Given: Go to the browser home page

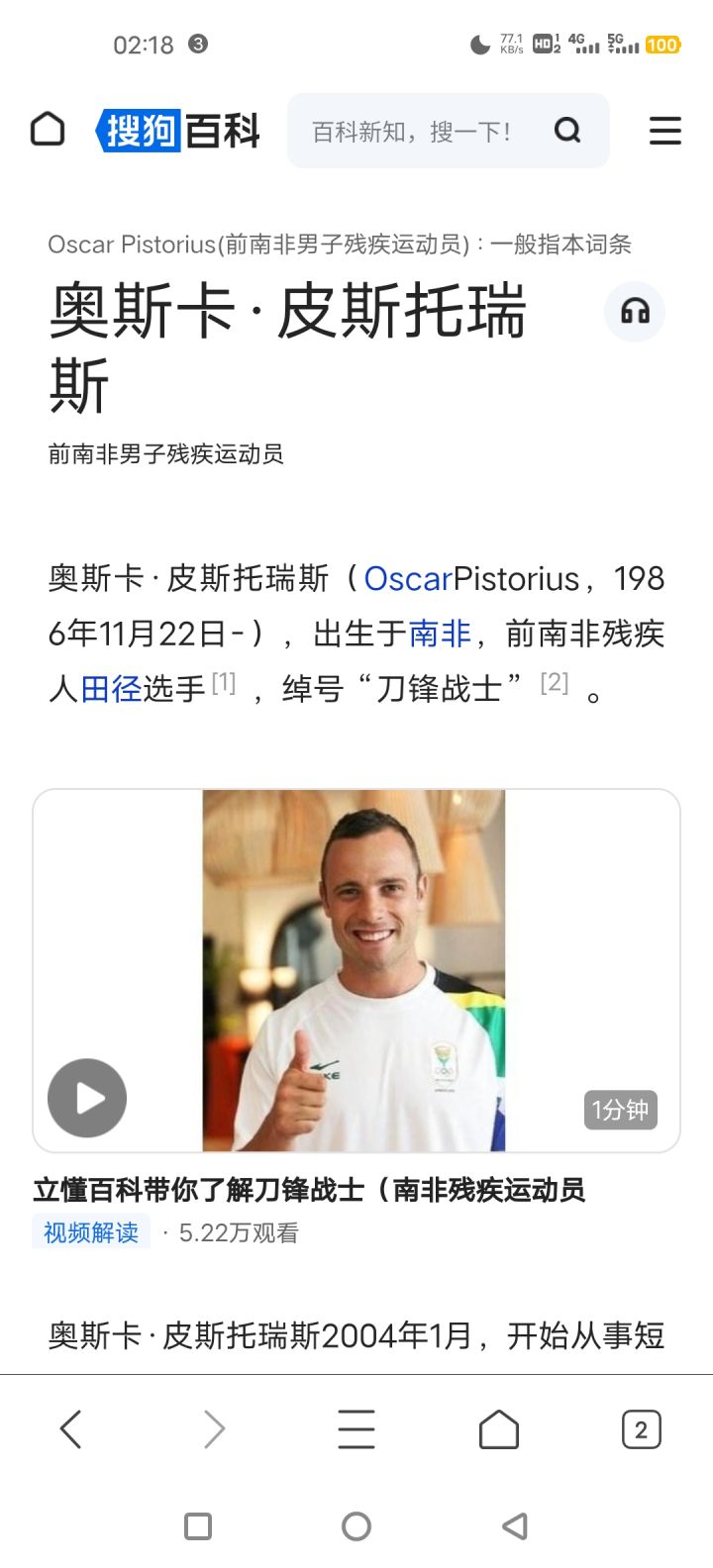Looking at the screenshot, I should pyautogui.click(x=499, y=1429).
